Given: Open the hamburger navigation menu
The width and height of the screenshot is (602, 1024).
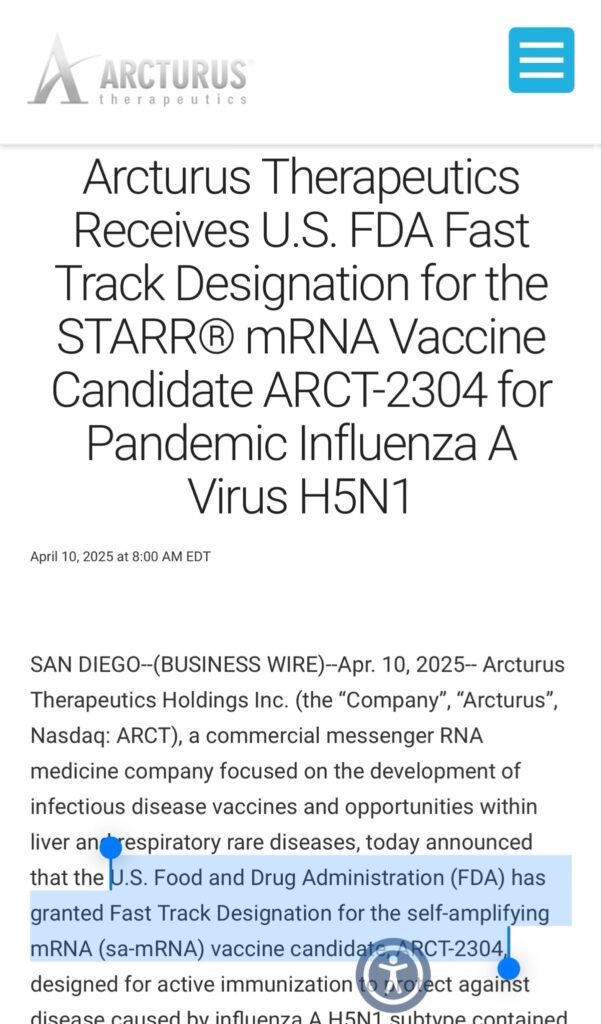Looking at the screenshot, I should pyautogui.click(x=541, y=60).
